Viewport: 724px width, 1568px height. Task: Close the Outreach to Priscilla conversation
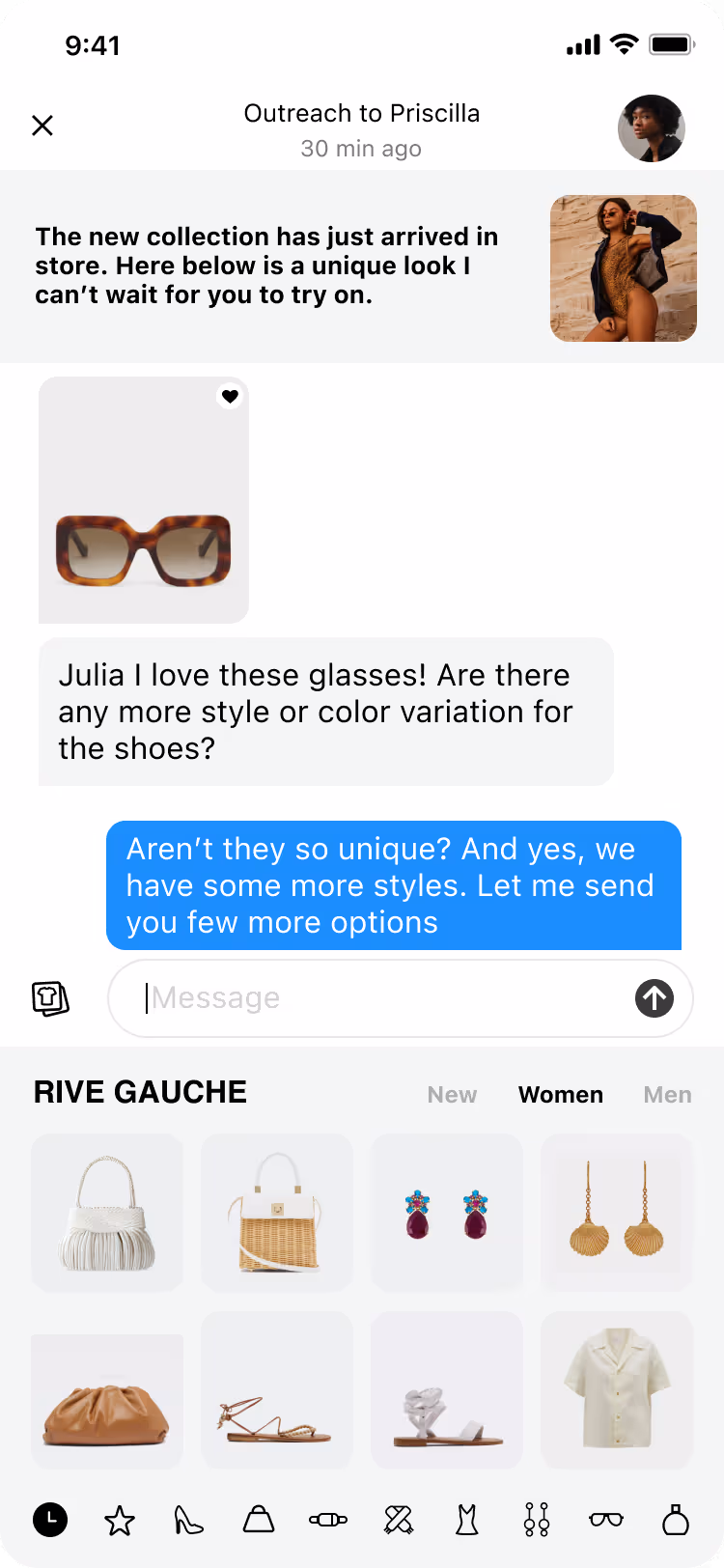[x=42, y=126]
